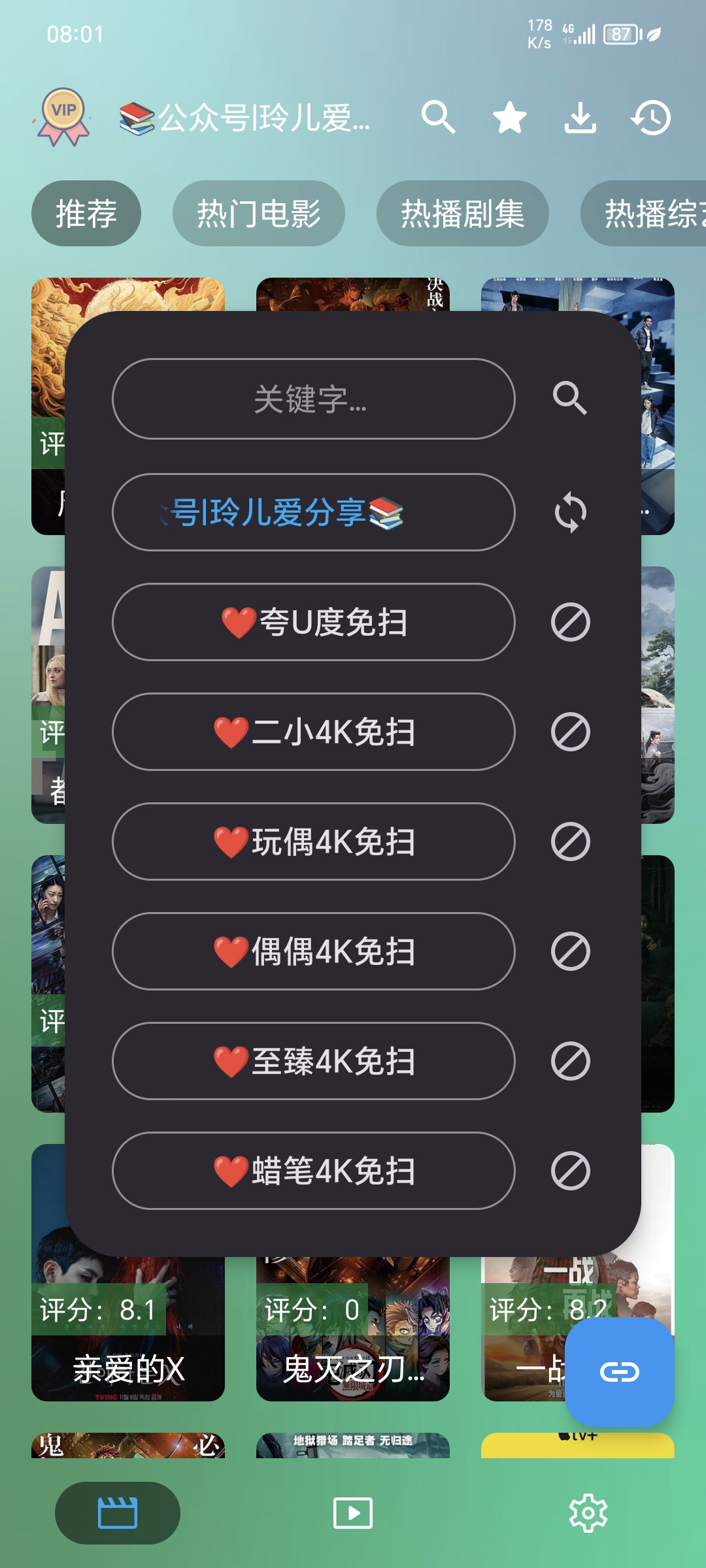Select the 推荐 tab
706x1568 pixels.
click(86, 214)
